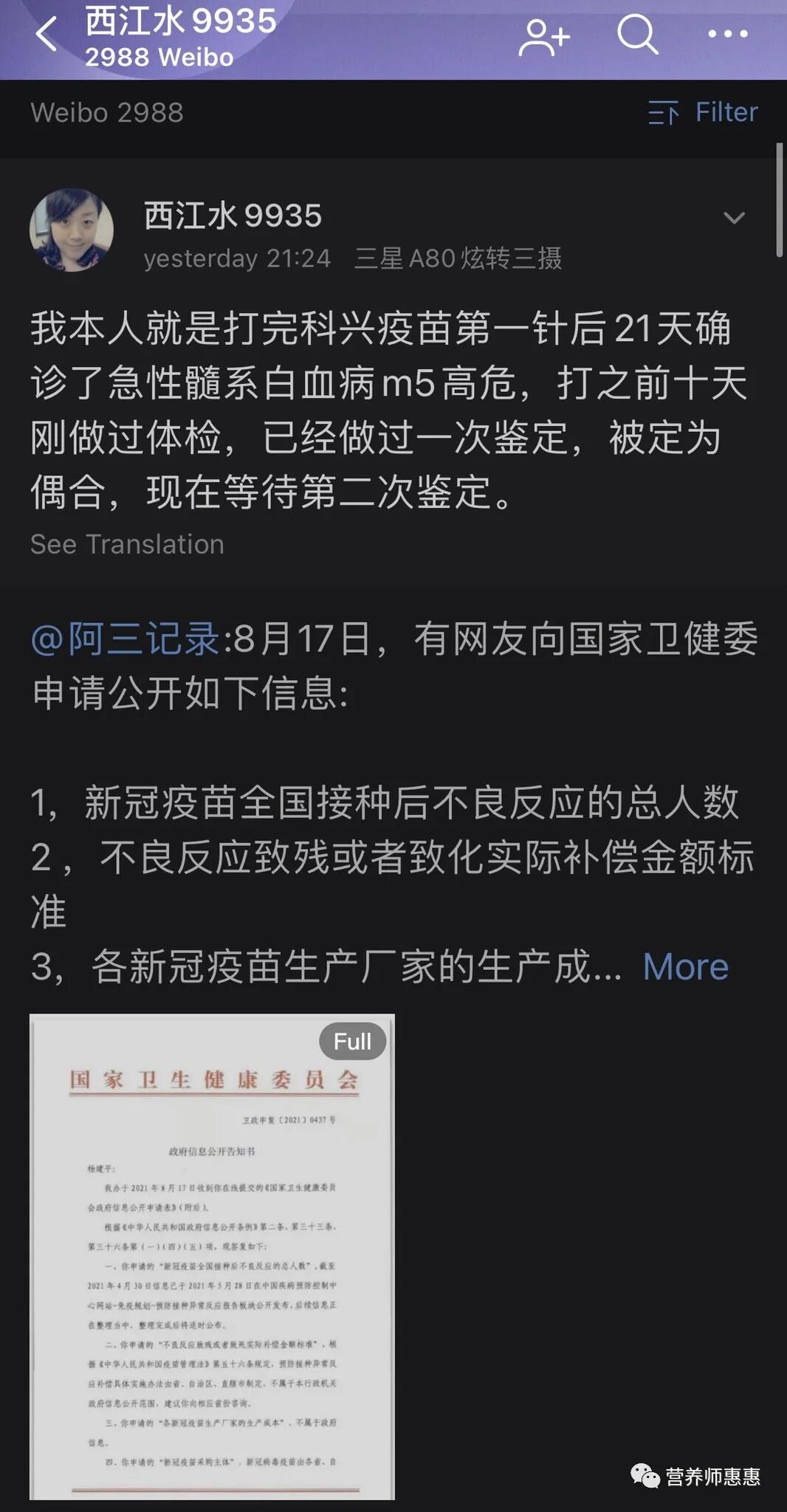This screenshot has height=1512, width=787.
Task: Open search within this profile
Action: [x=637, y=34]
